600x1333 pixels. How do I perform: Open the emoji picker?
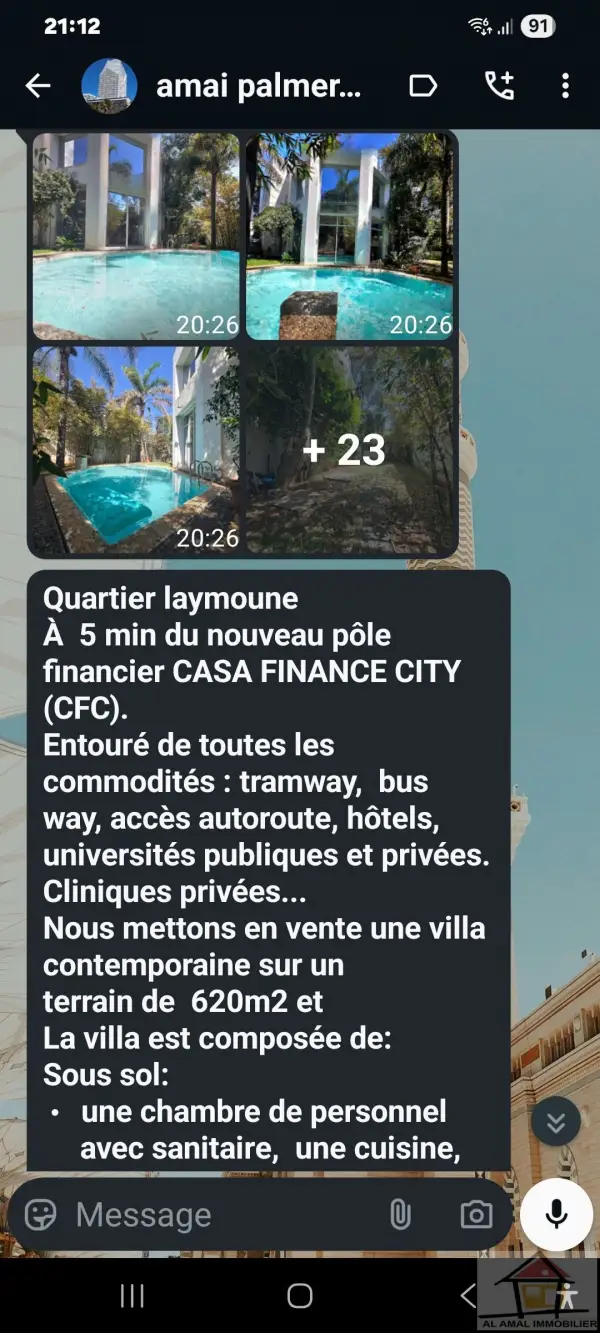[x=41, y=1214]
